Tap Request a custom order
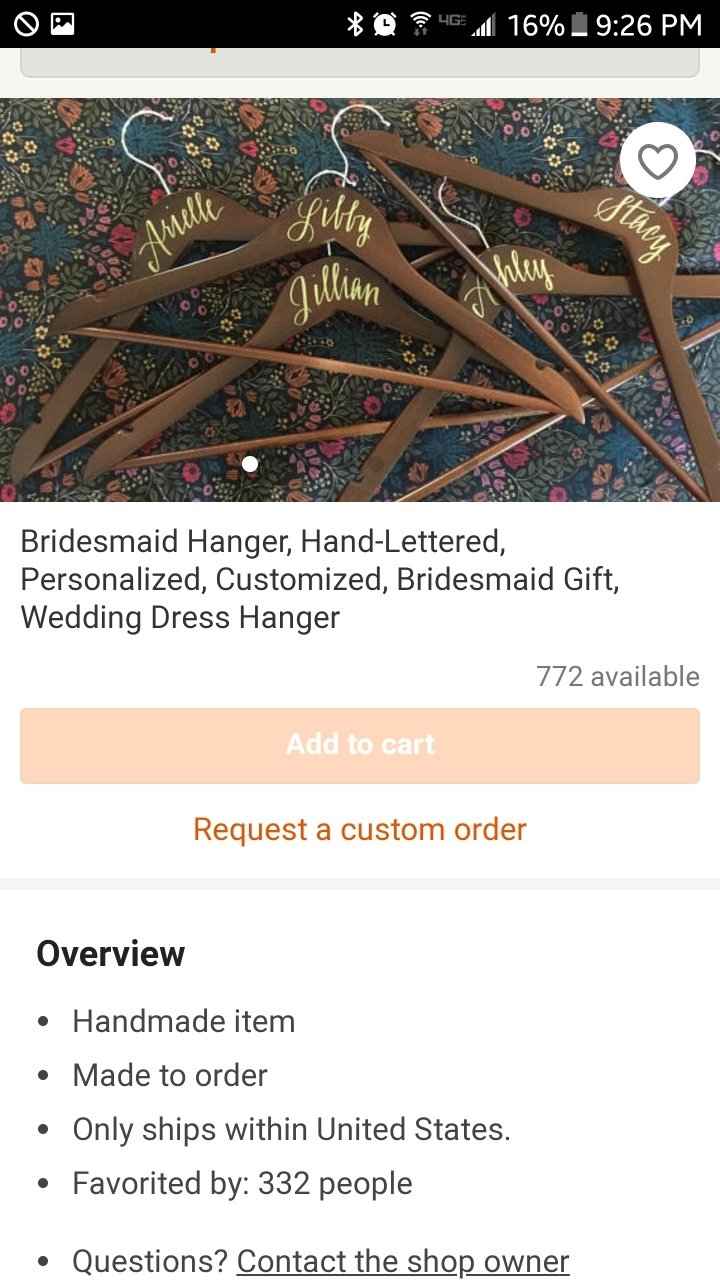Screen dimensions: 720x1280 click(x=360, y=829)
